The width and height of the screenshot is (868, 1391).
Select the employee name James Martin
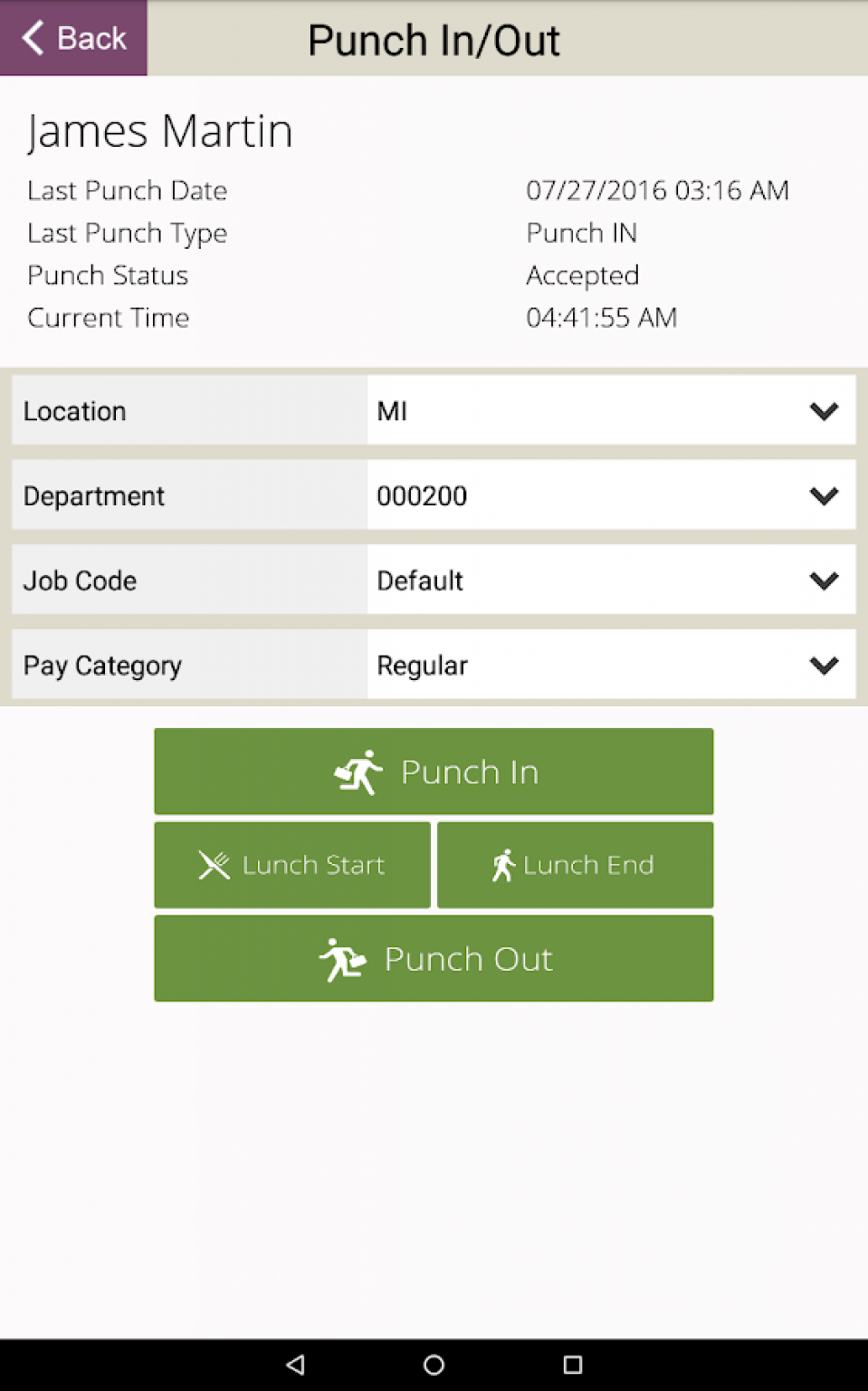click(159, 130)
